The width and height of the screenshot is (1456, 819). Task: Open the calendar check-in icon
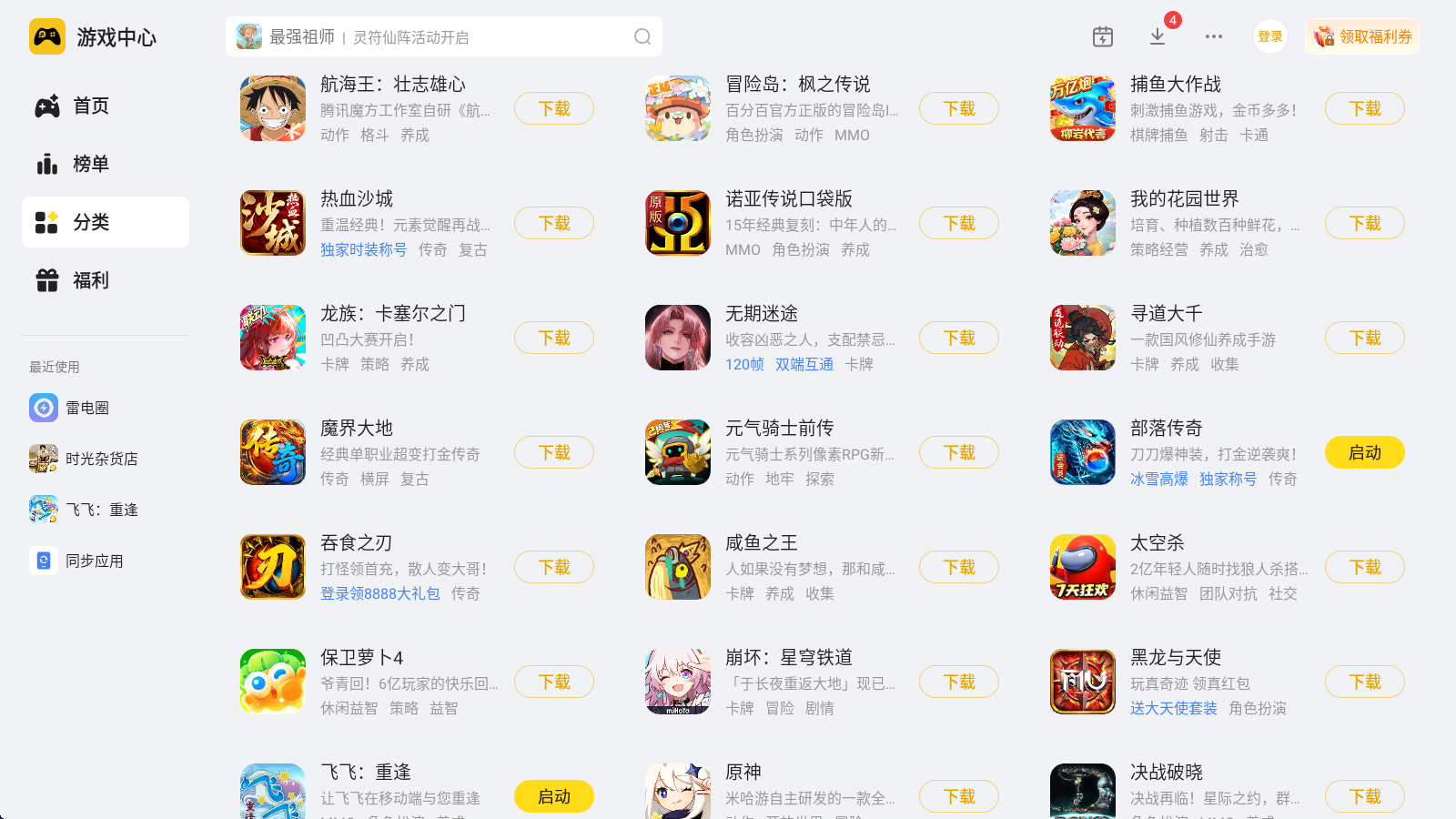pyautogui.click(x=1102, y=37)
